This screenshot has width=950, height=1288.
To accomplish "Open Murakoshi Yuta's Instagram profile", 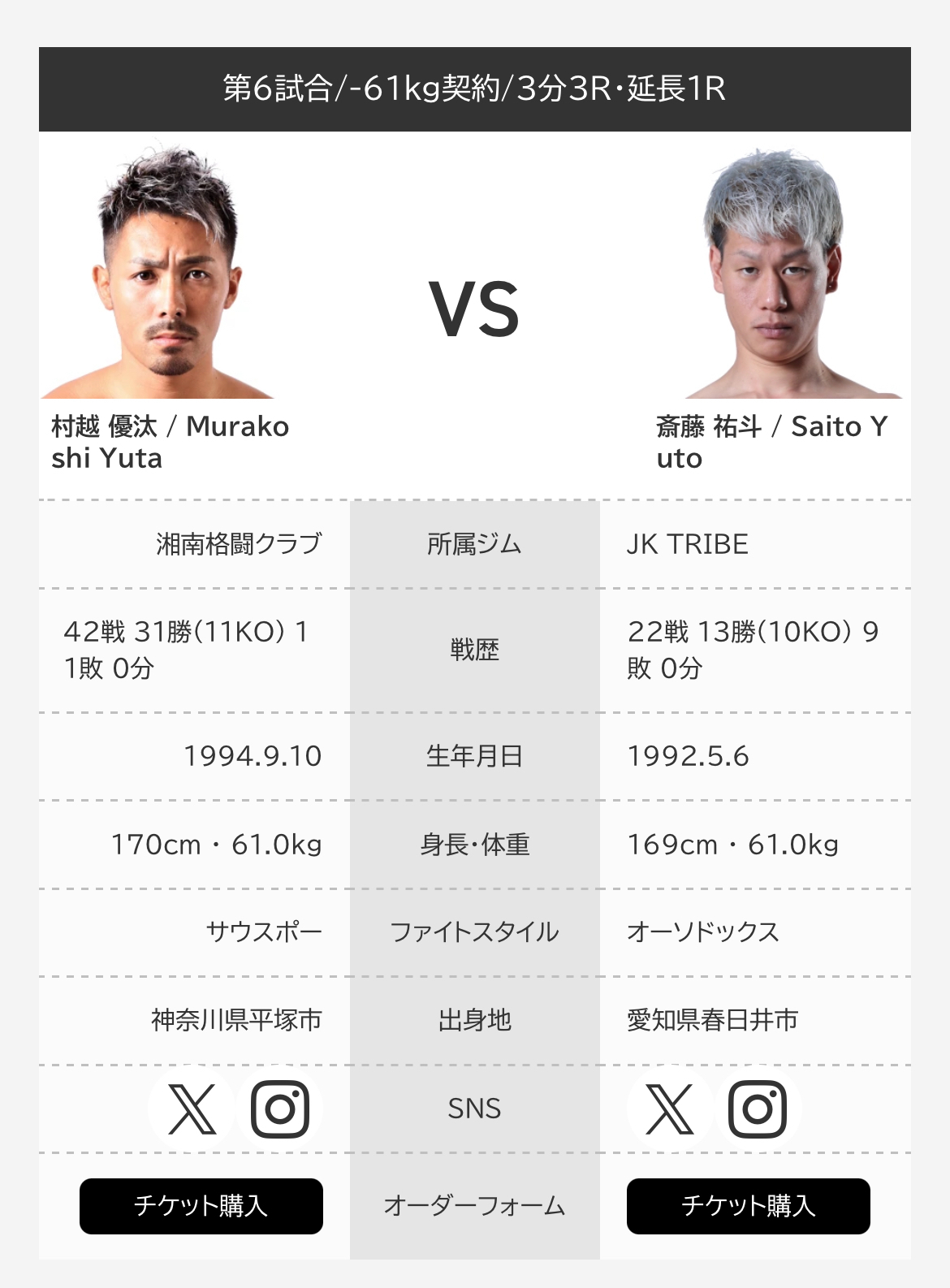I will tap(280, 1109).
